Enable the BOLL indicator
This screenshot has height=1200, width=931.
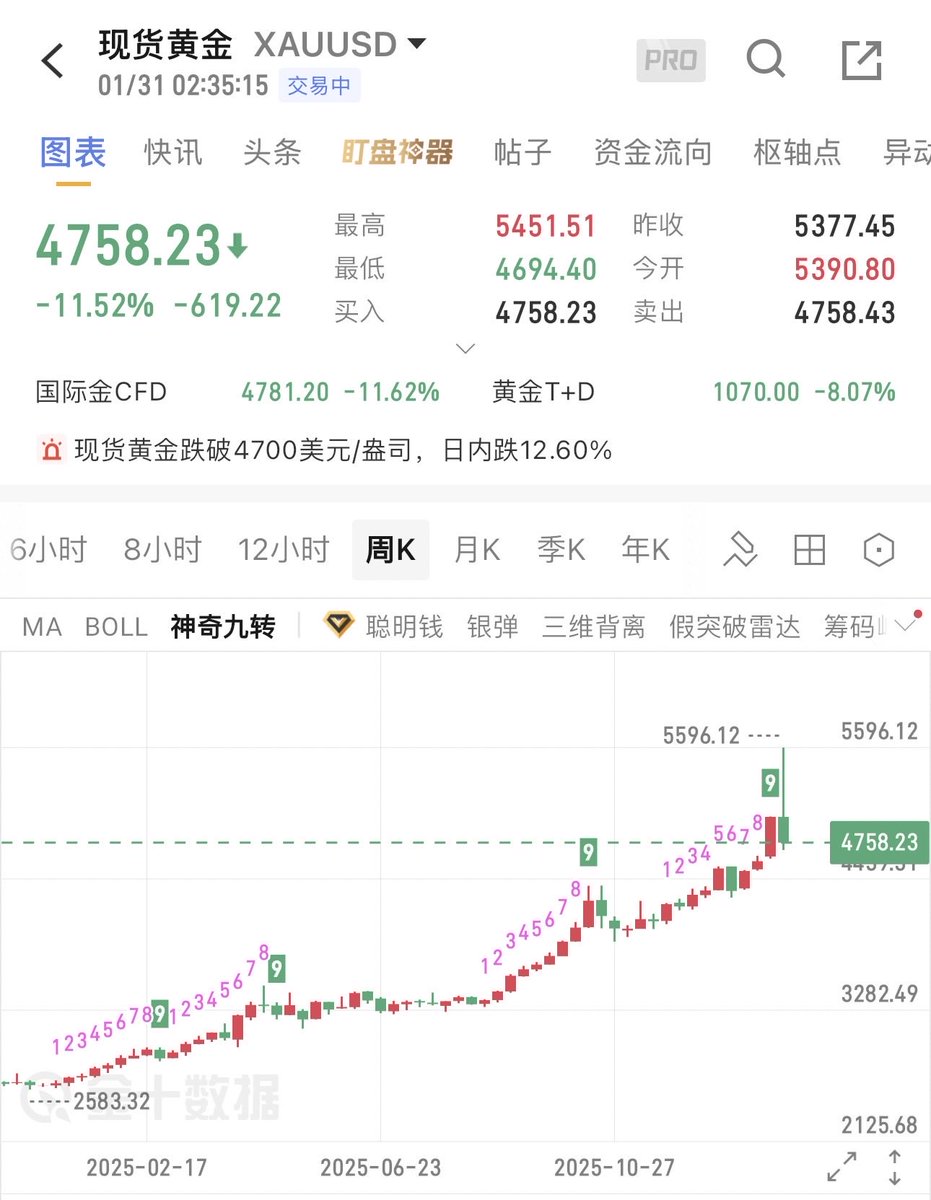(116, 627)
